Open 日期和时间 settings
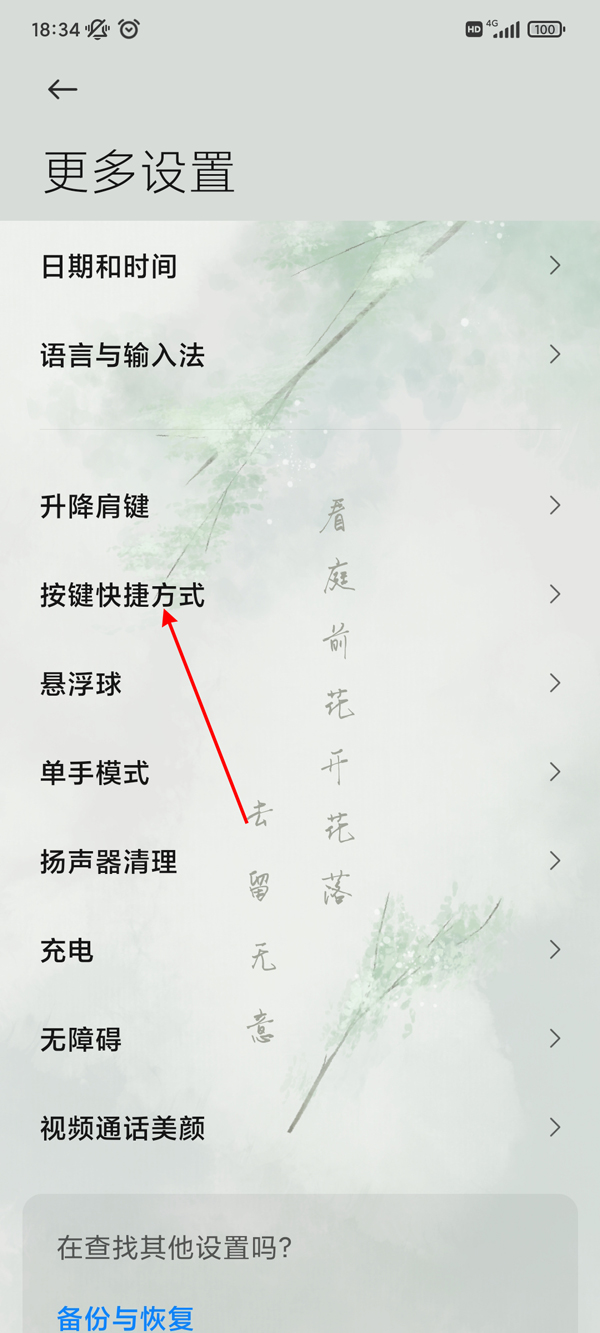 coord(108,266)
